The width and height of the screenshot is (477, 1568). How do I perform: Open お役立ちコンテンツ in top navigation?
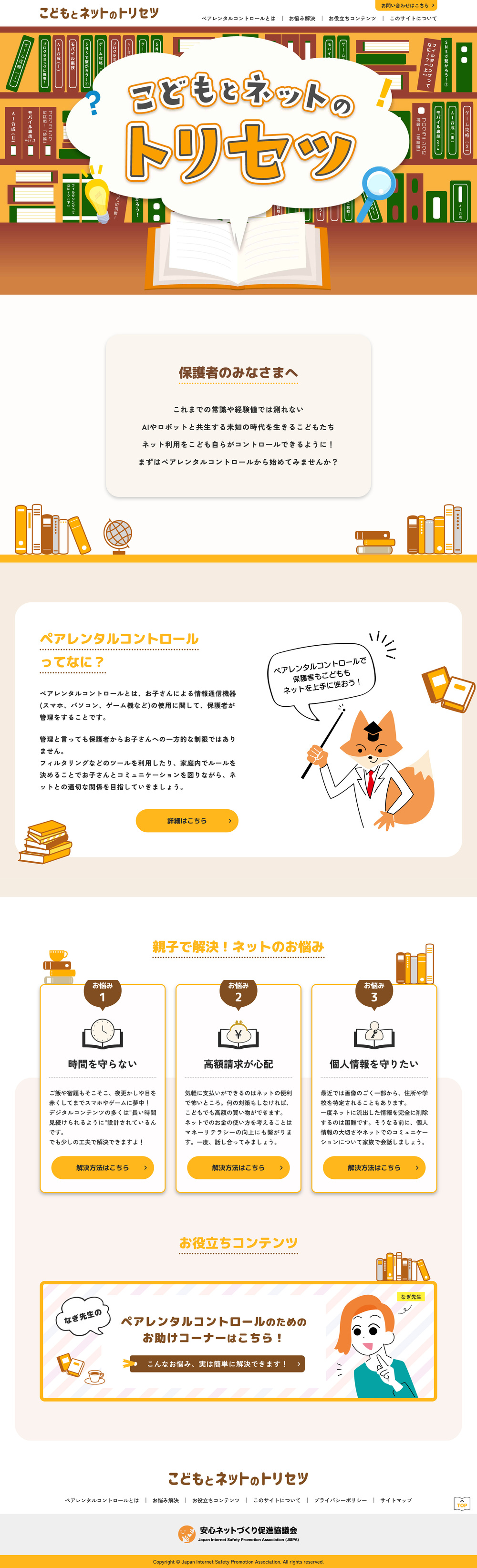pyautogui.click(x=352, y=18)
